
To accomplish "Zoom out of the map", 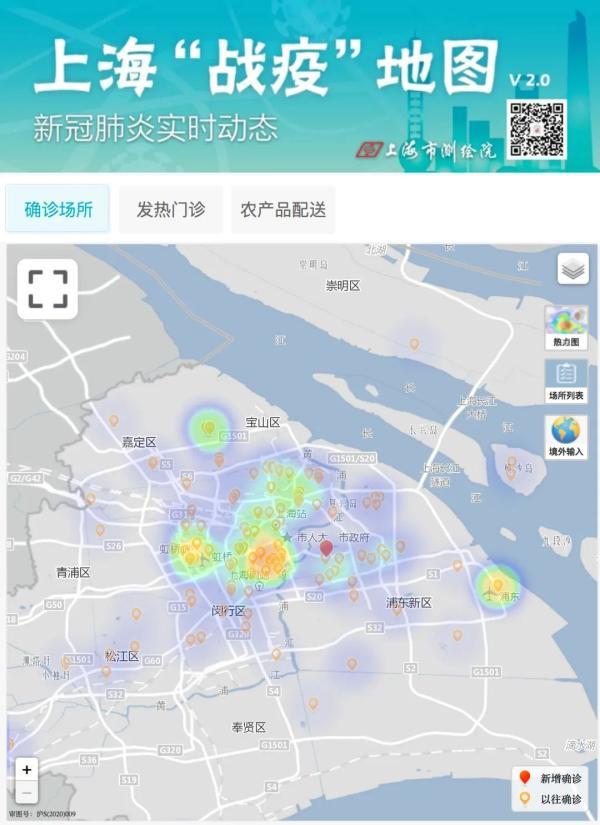I will coord(27,793).
